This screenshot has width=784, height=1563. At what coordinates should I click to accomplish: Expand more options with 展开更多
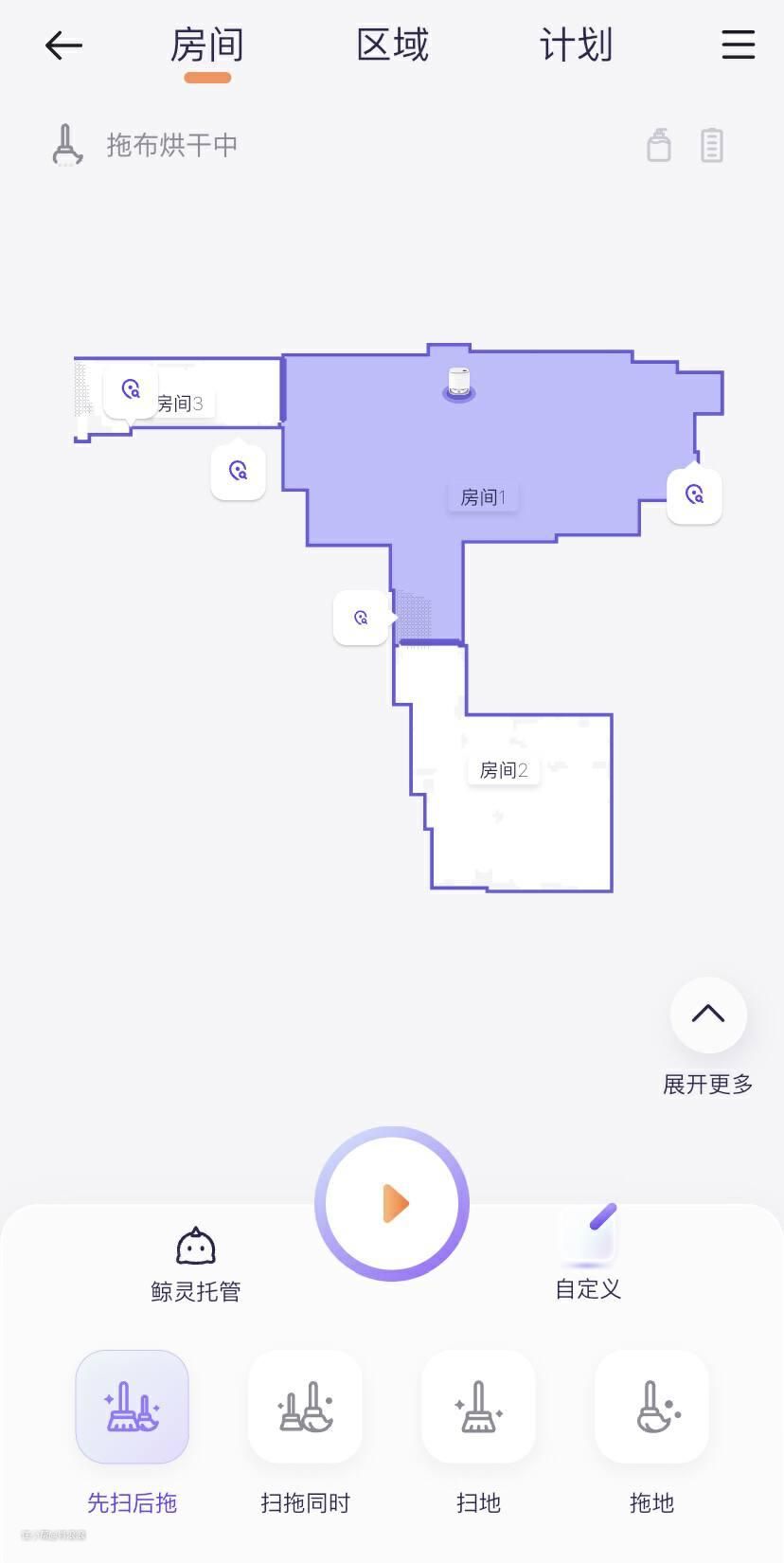tap(708, 1037)
